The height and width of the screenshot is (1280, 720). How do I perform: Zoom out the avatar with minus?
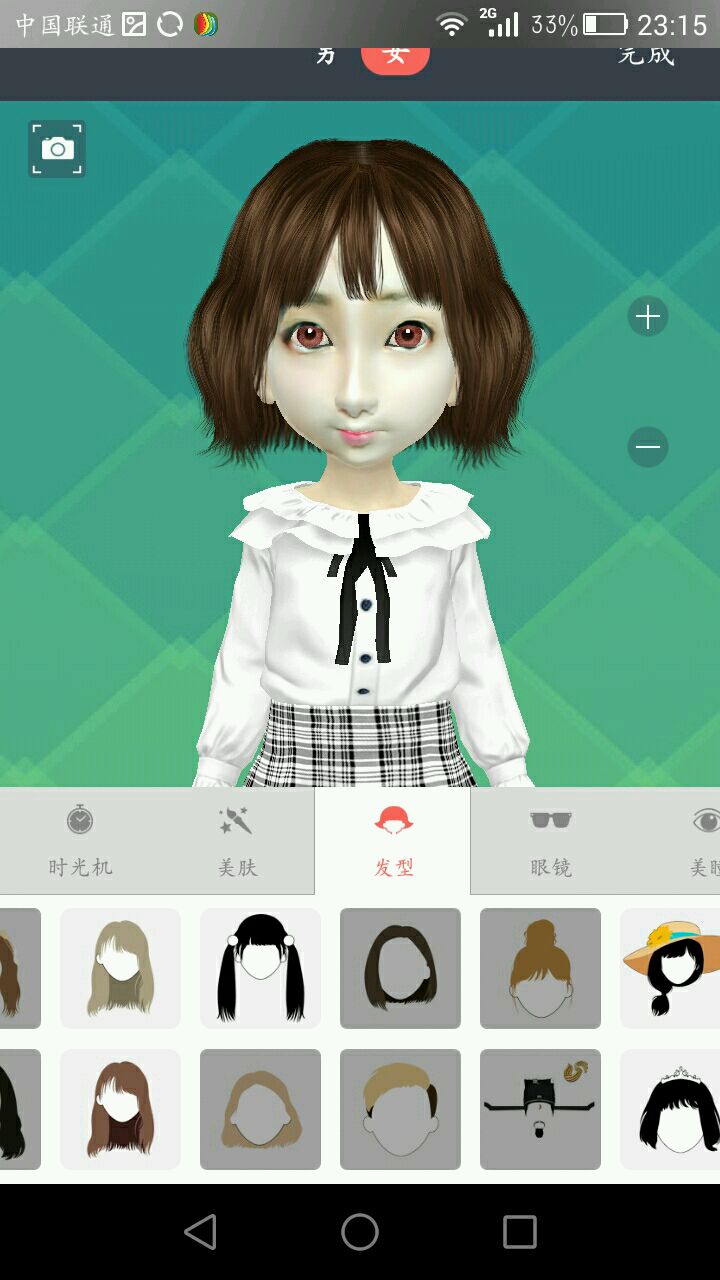(648, 446)
